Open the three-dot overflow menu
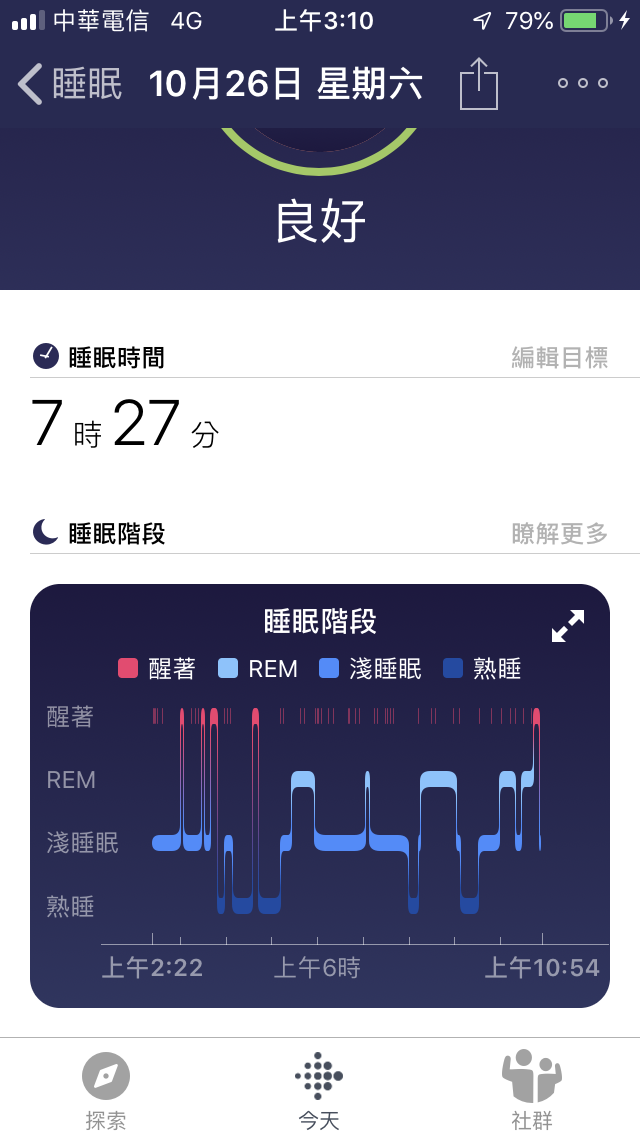This screenshot has height=1136, width=640. [582, 84]
